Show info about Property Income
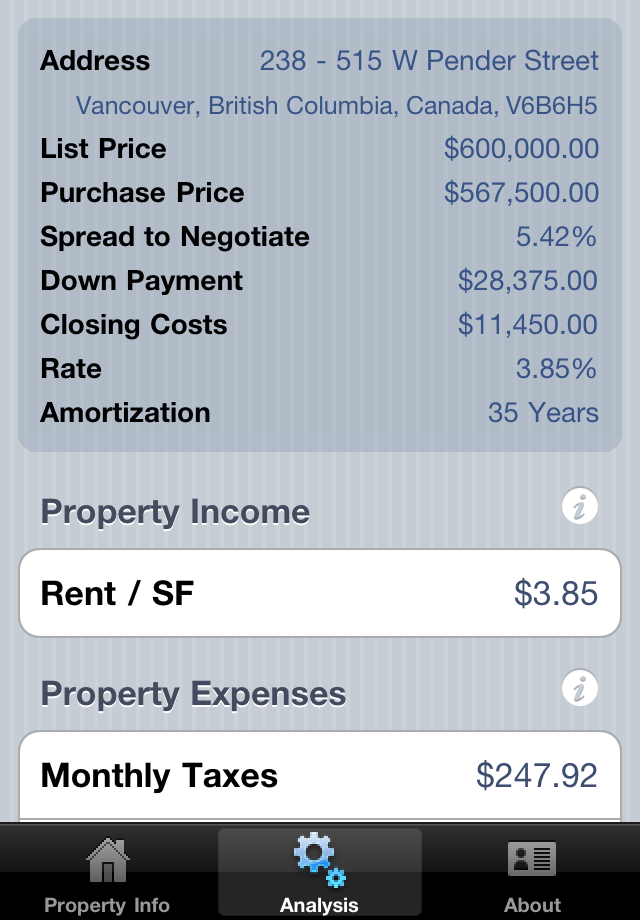Screen dimensions: 640x920 coord(579,507)
